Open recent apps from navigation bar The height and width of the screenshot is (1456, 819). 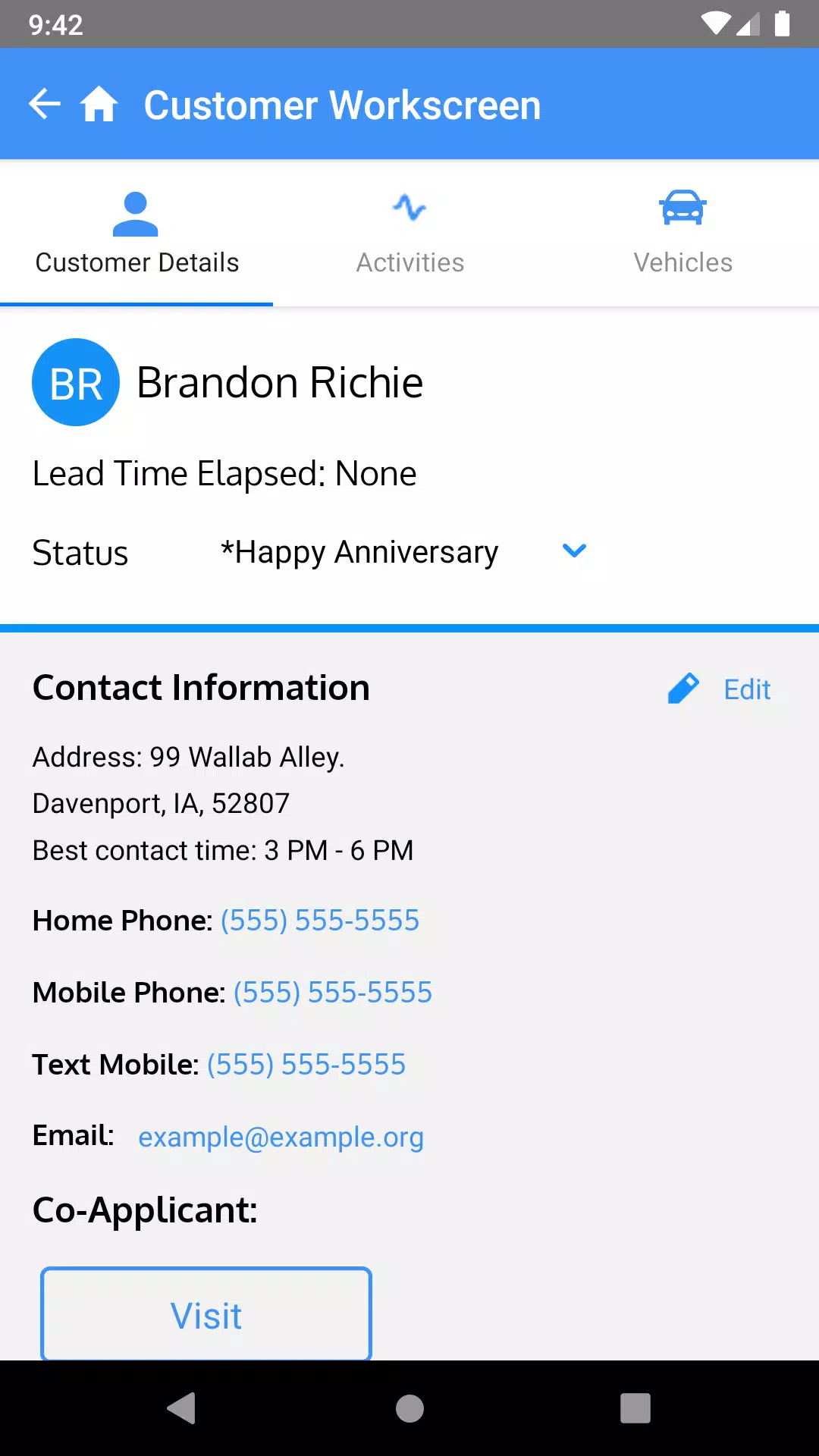[635, 1408]
